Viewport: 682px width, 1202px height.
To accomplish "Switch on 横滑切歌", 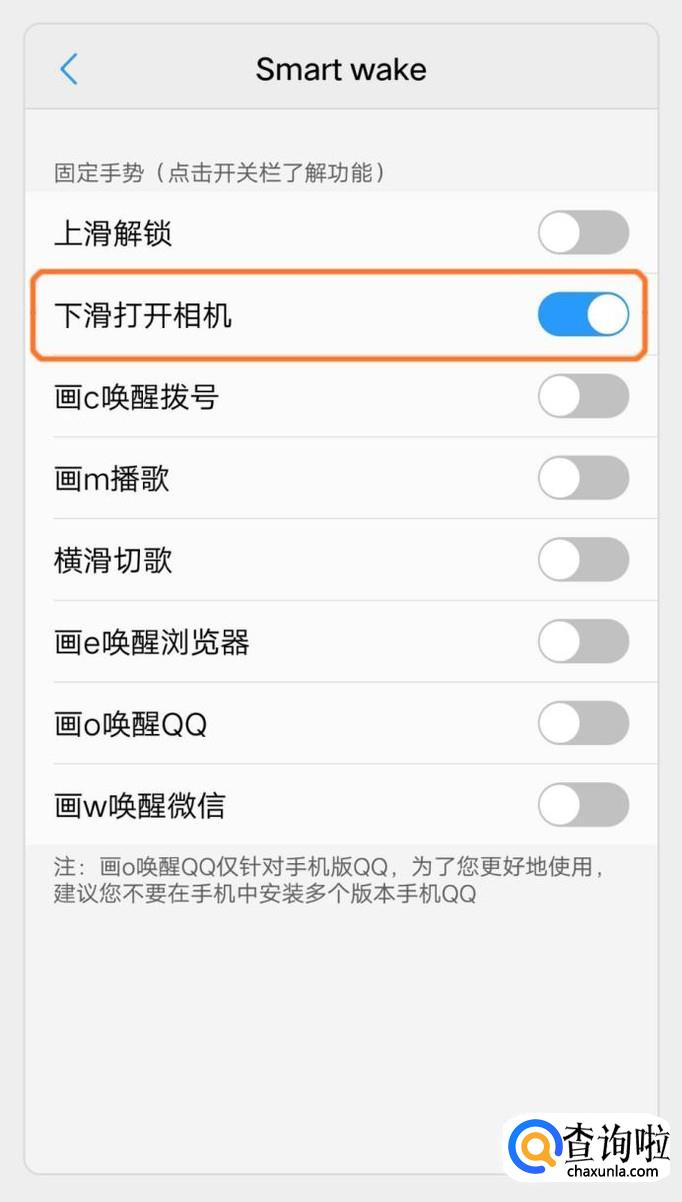I will point(583,560).
